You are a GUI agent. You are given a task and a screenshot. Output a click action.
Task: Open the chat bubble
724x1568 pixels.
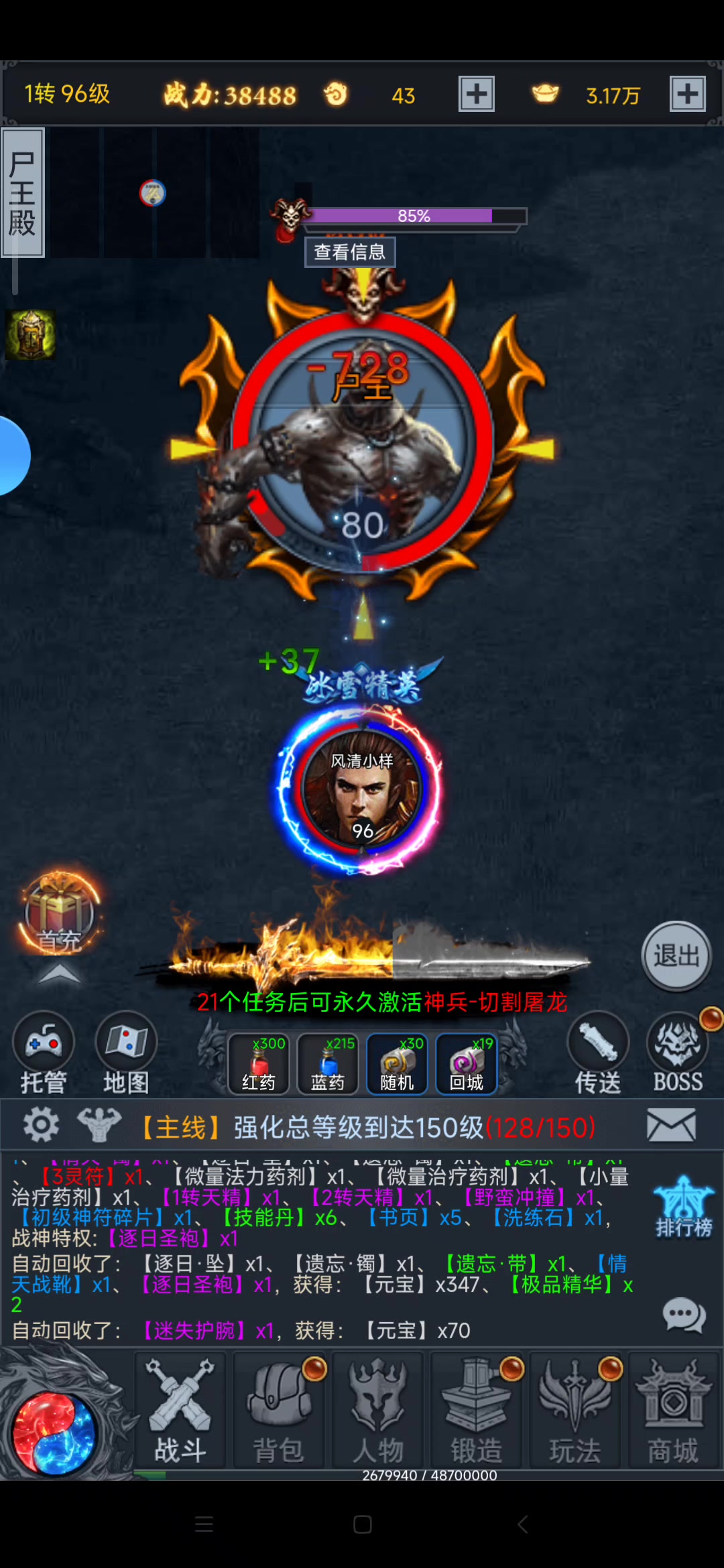[684, 1315]
